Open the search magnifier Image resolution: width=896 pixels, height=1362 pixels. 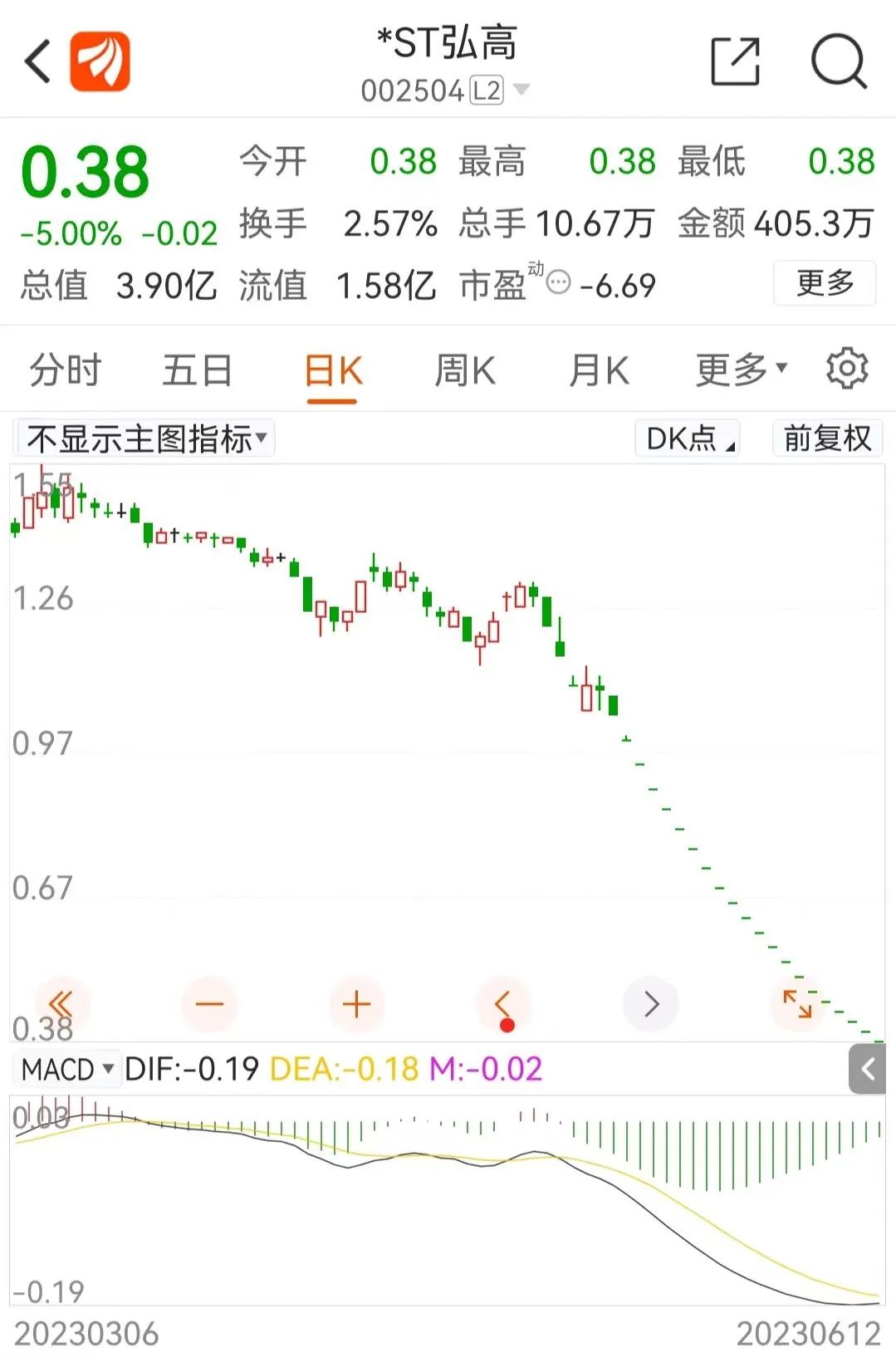coord(838,61)
